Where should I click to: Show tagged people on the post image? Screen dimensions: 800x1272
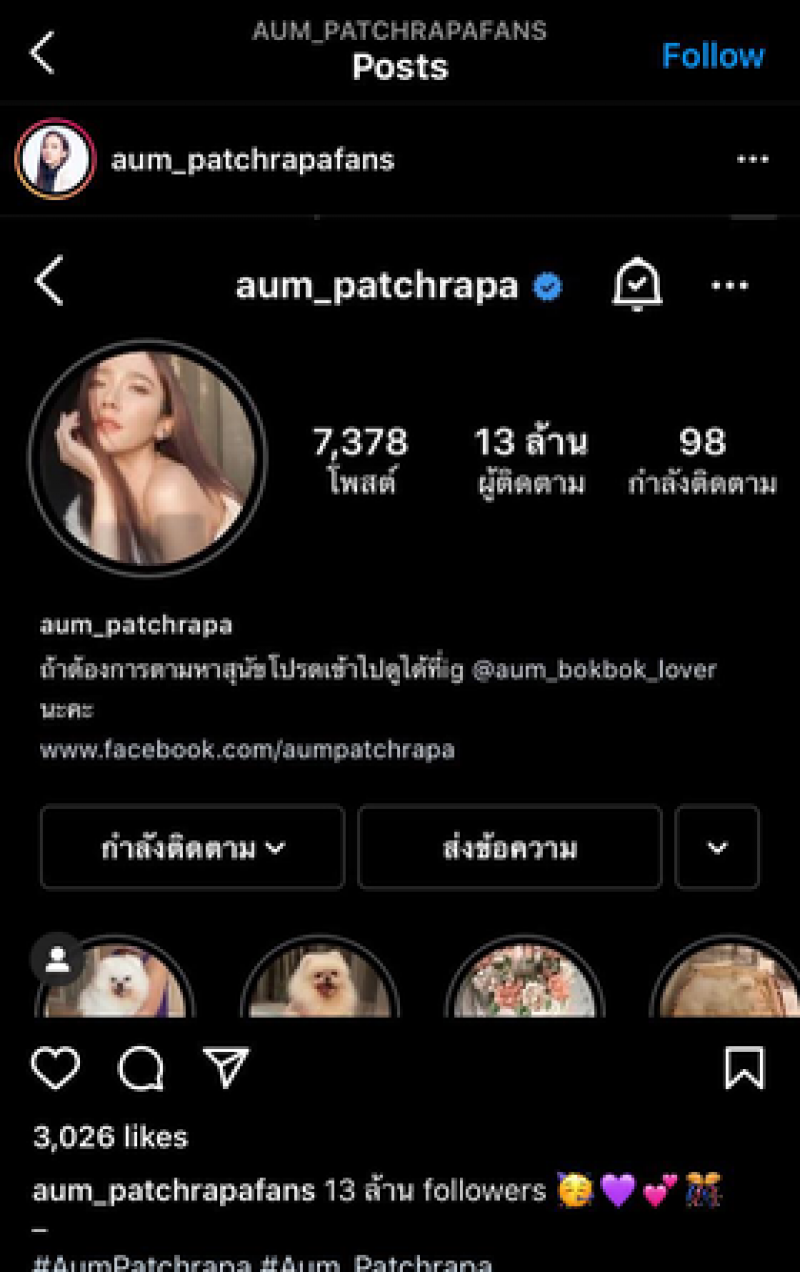[58, 959]
